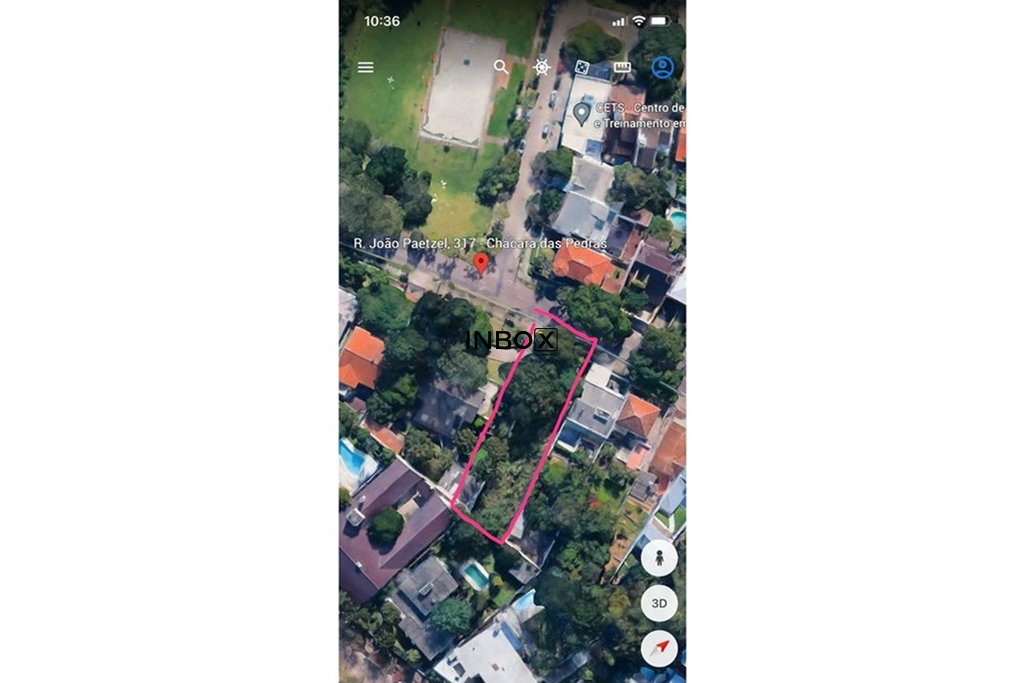Open the ruler measure tool
The image size is (1024, 683).
[x=622, y=67]
